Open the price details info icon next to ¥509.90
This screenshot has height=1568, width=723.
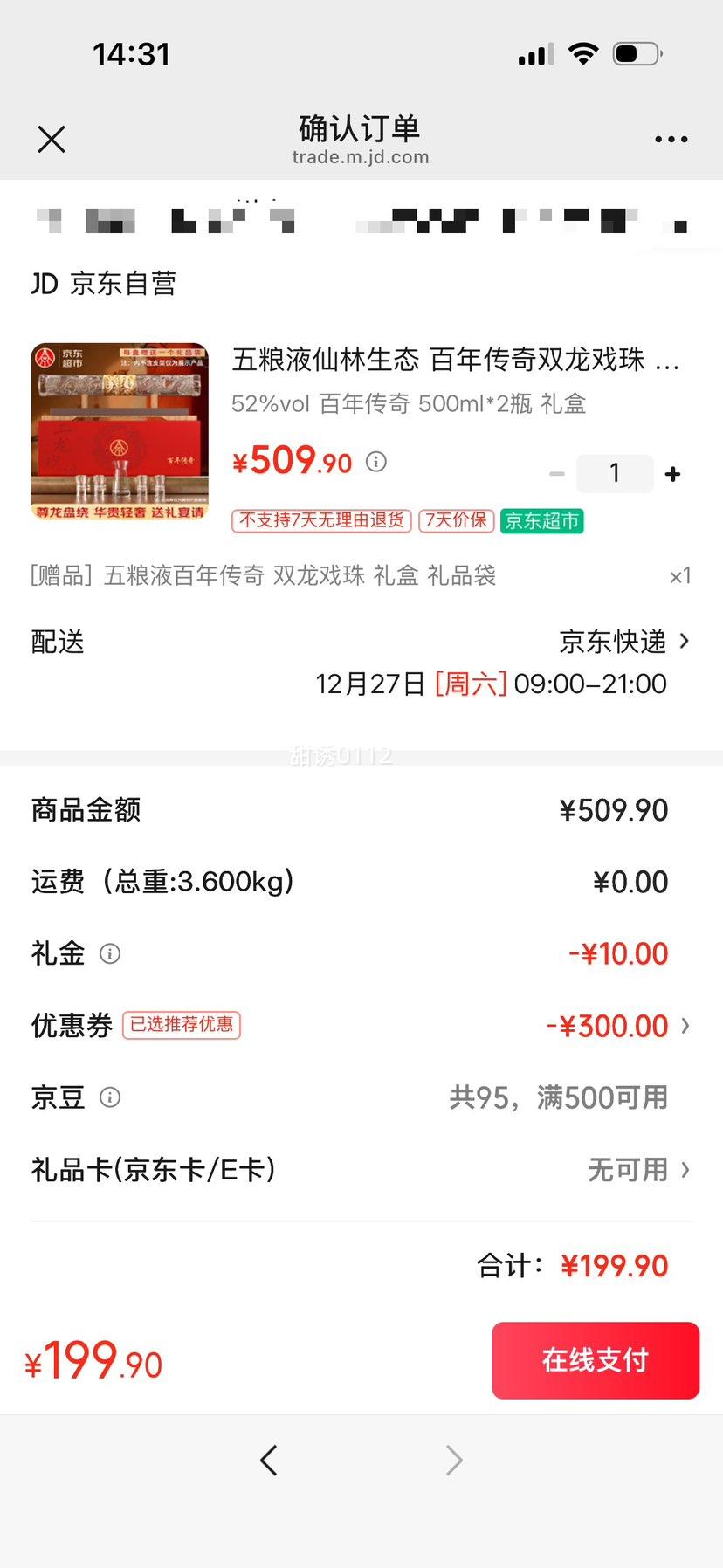(376, 462)
